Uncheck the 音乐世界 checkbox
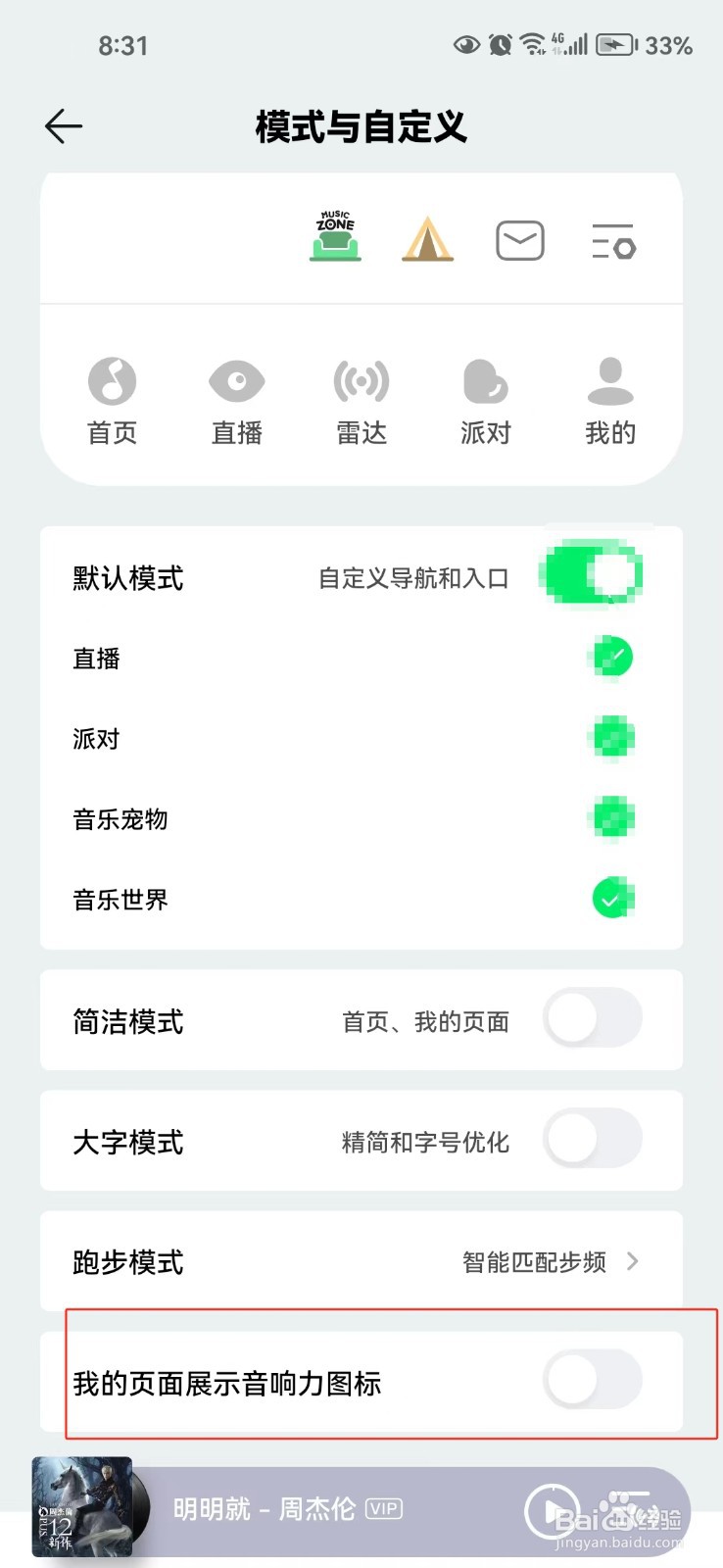Viewport: 723px width, 1568px height. (x=610, y=897)
